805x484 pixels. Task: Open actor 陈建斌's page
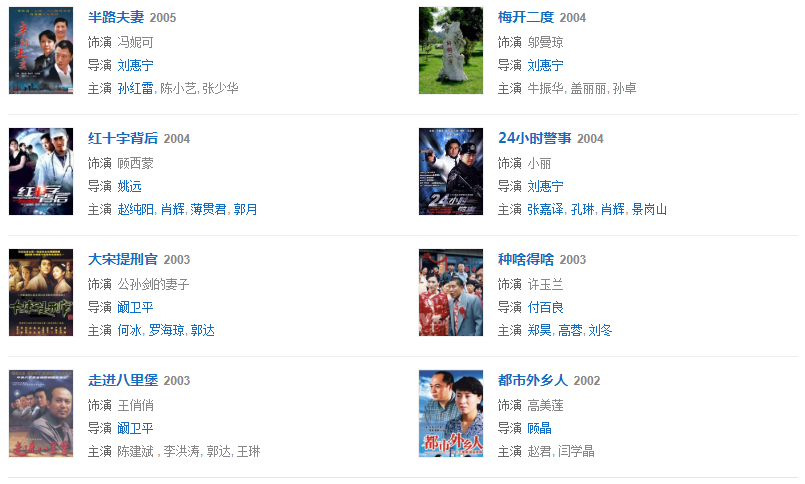point(135,451)
